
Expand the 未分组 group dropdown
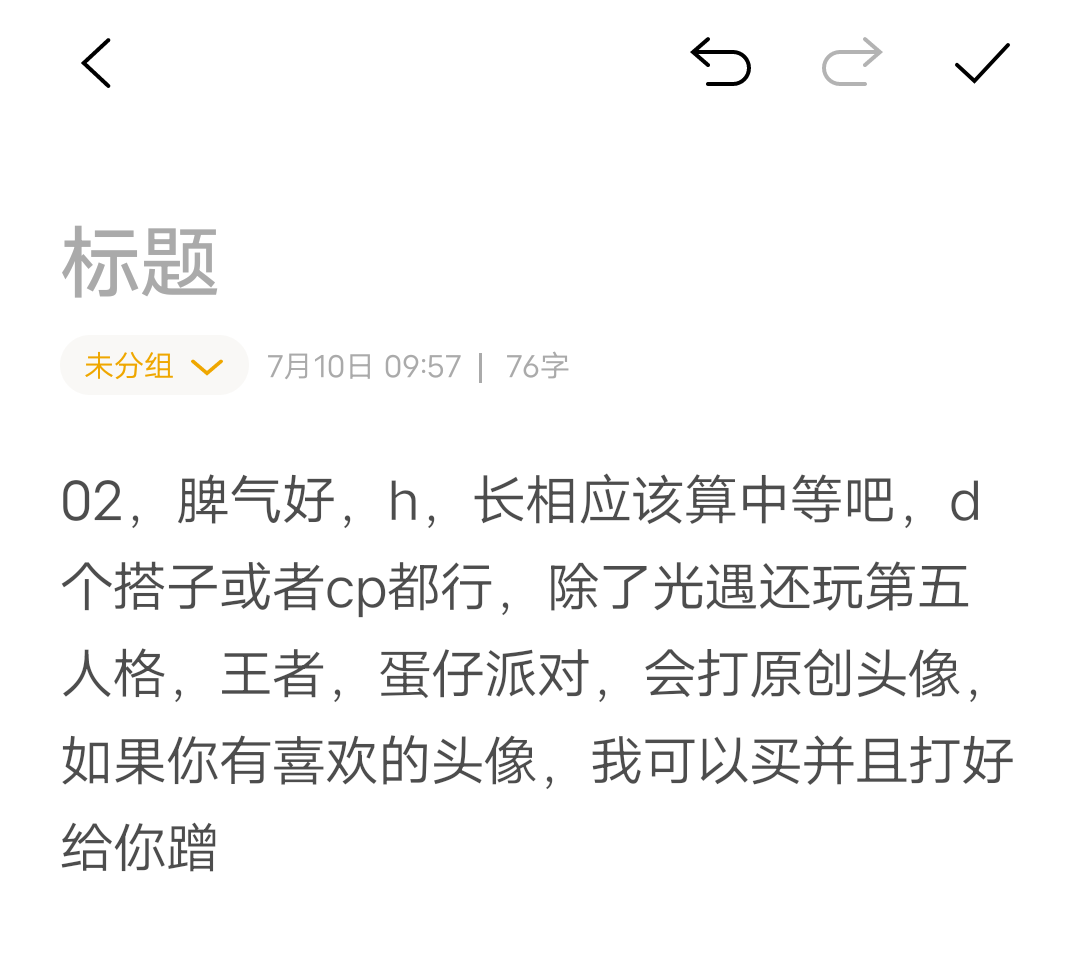click(154, 365)
